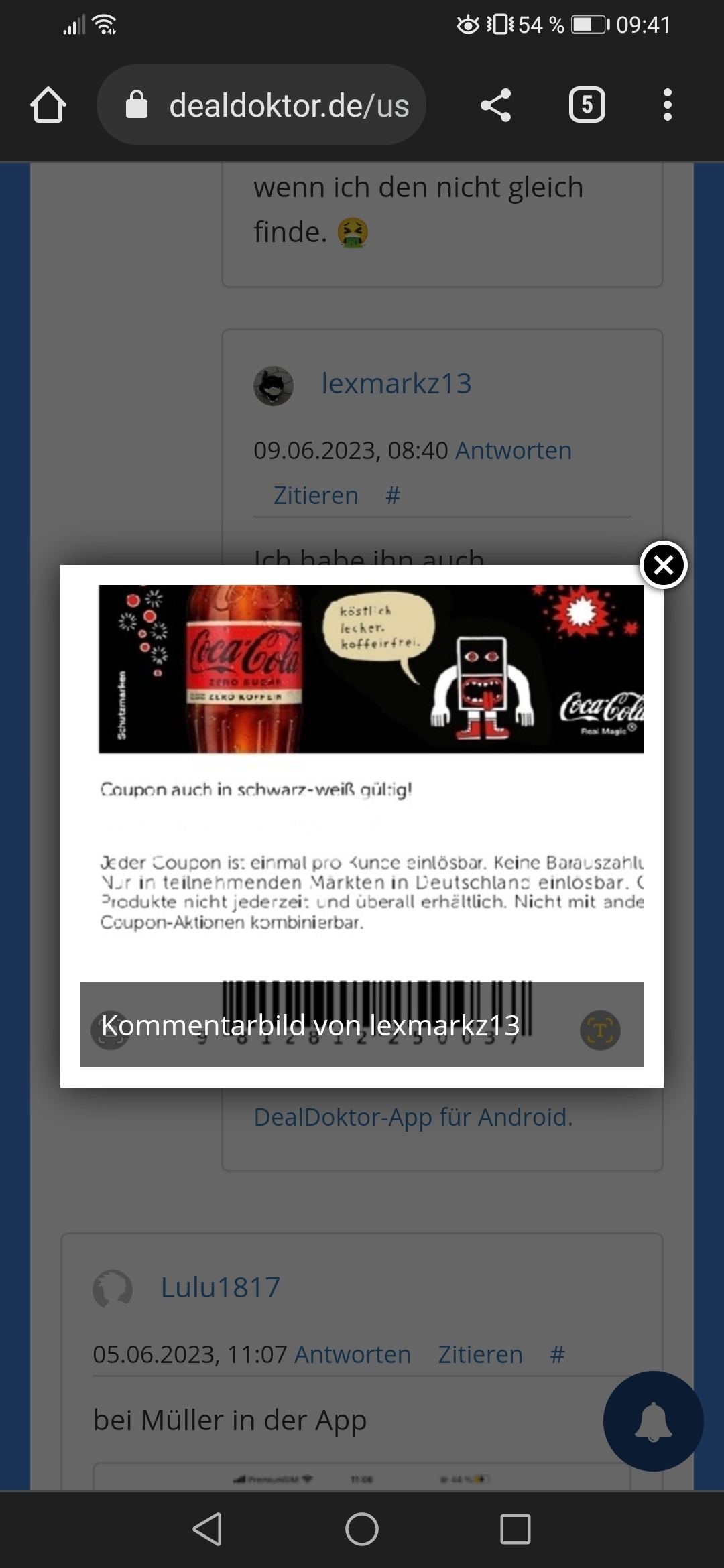Navigate back with the system back button
This screenshot has width=724, height=1568.
coord(208,1529)
